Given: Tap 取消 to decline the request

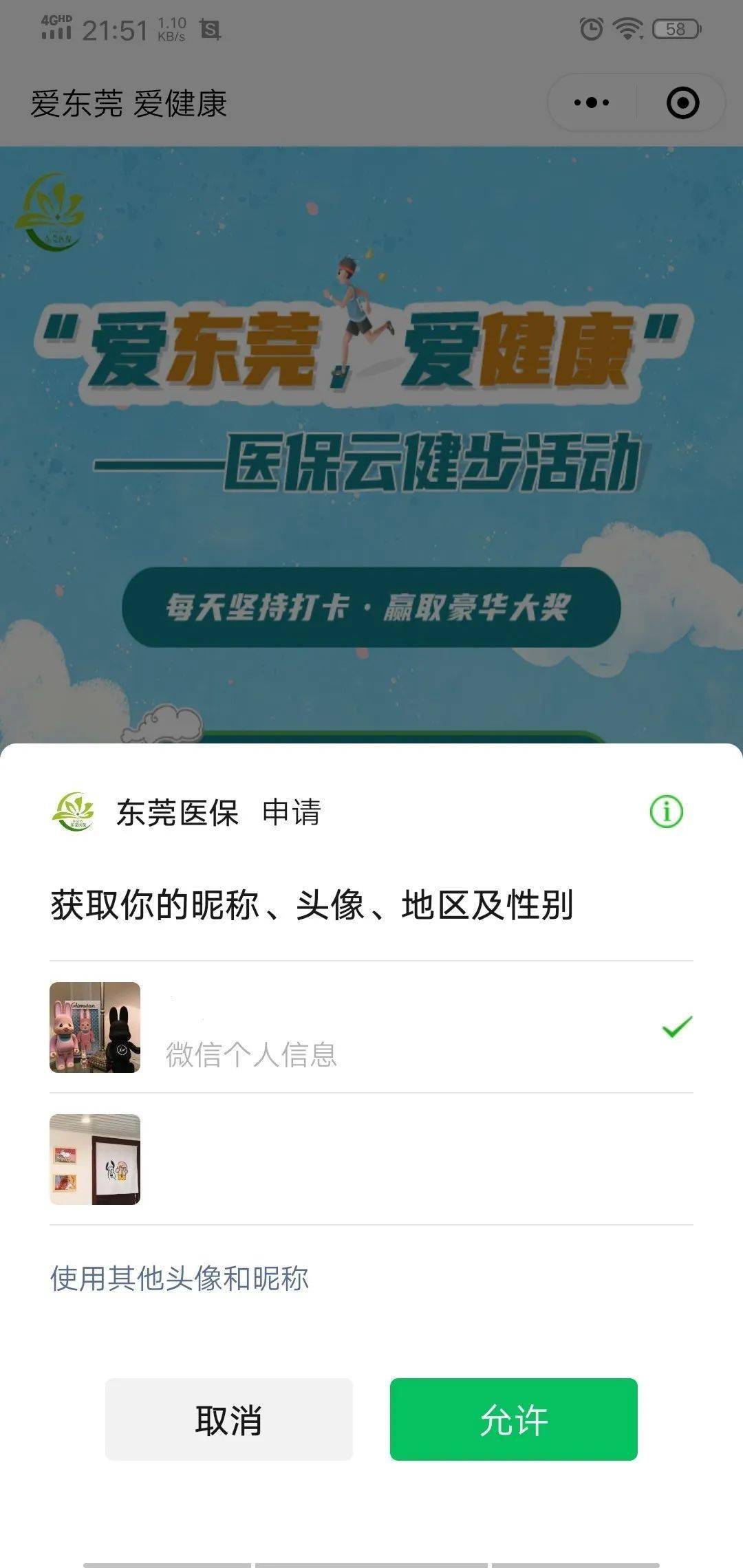Looking at the screenshot, I should pos(228,1419).
